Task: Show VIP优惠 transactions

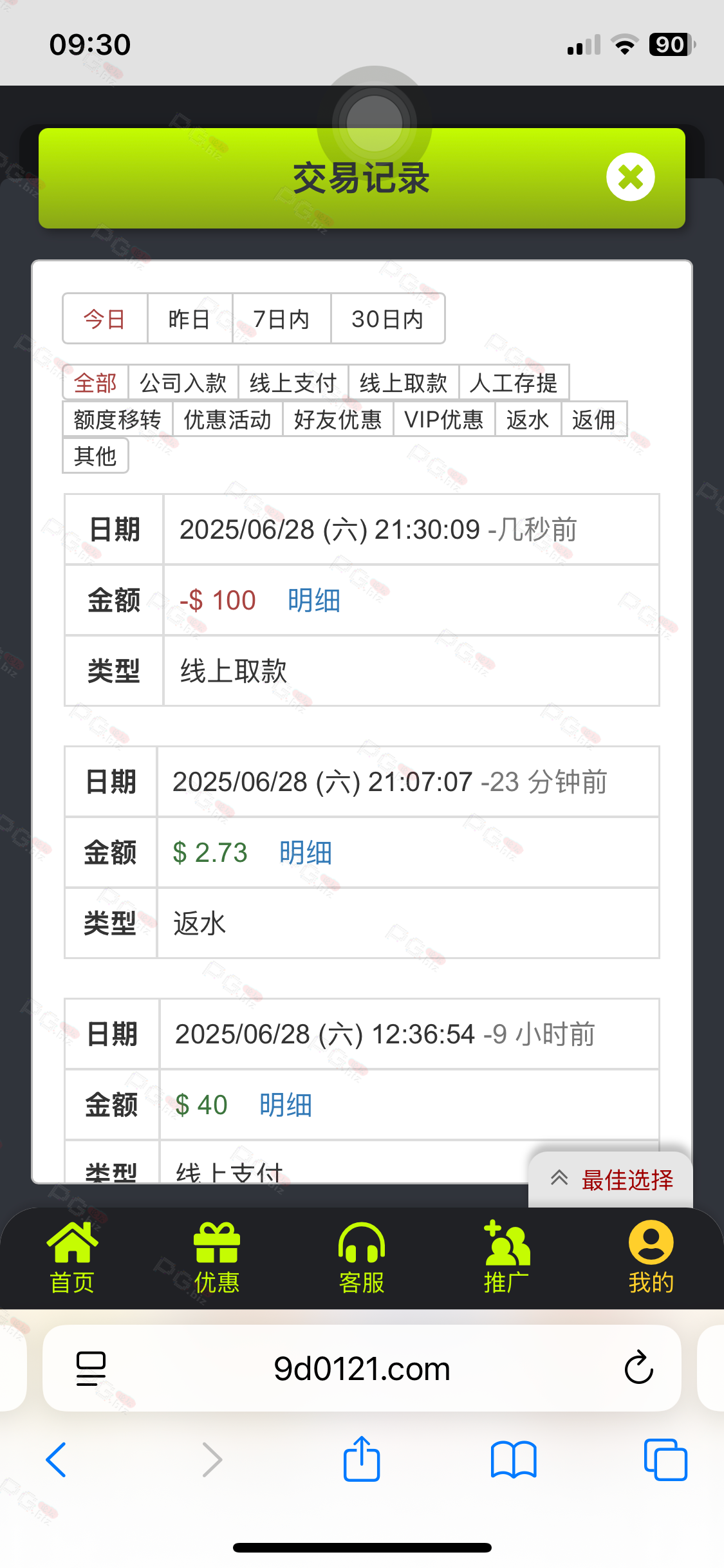Action: coord(444,420)
